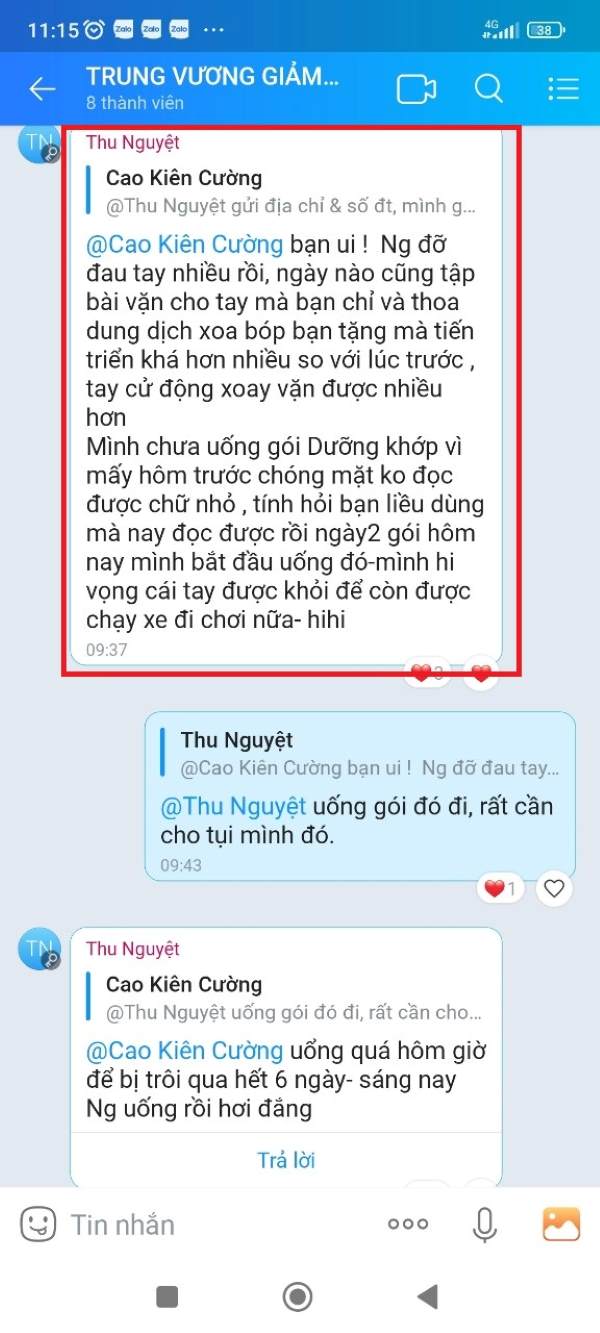Tap the Trả lời reply button
Image resolution: width=600 pixels, height=1333 pixels.
286,1160
